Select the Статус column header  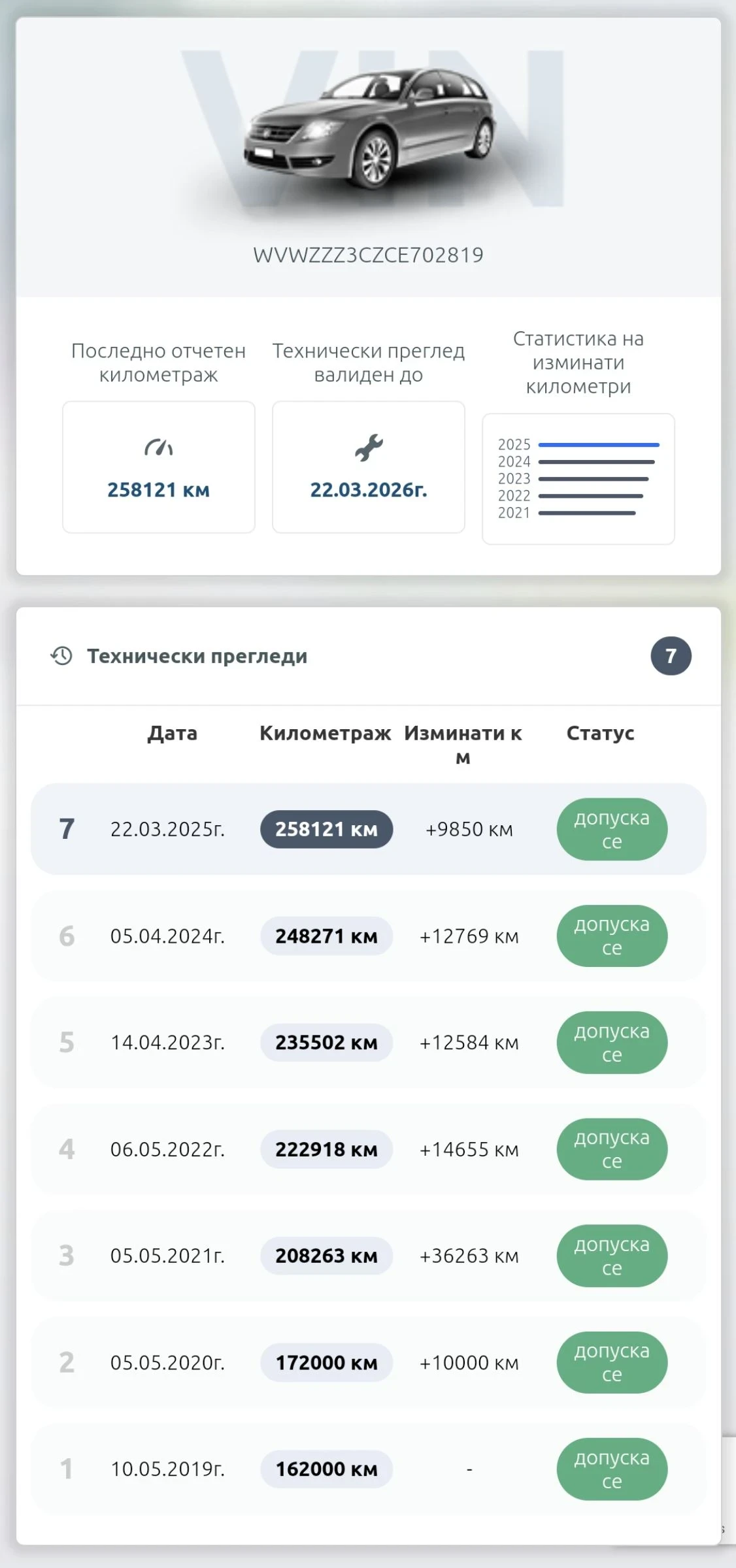pyautogui.click(x=600, y=733)
